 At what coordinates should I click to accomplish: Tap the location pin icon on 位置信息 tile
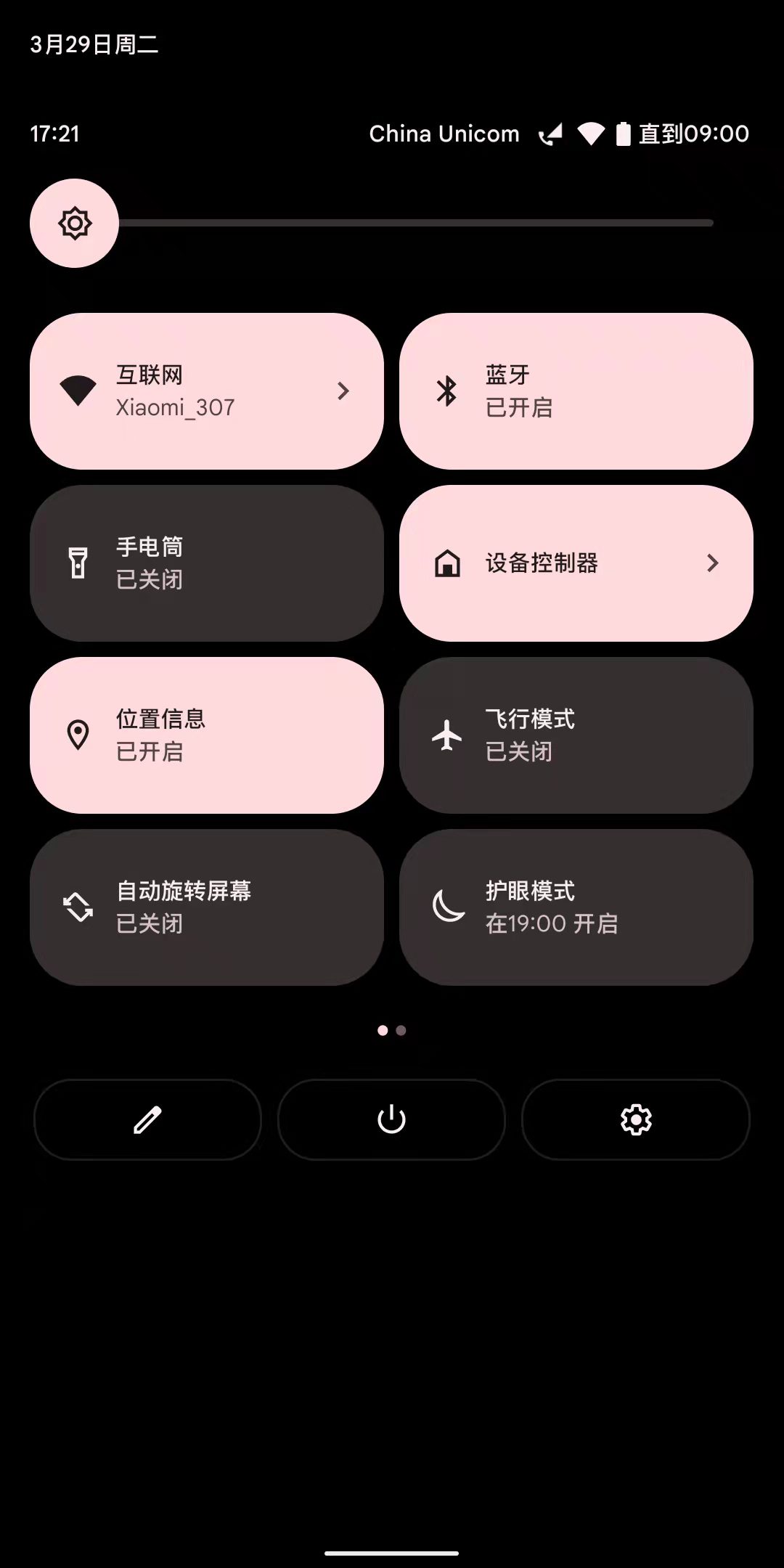78,735
